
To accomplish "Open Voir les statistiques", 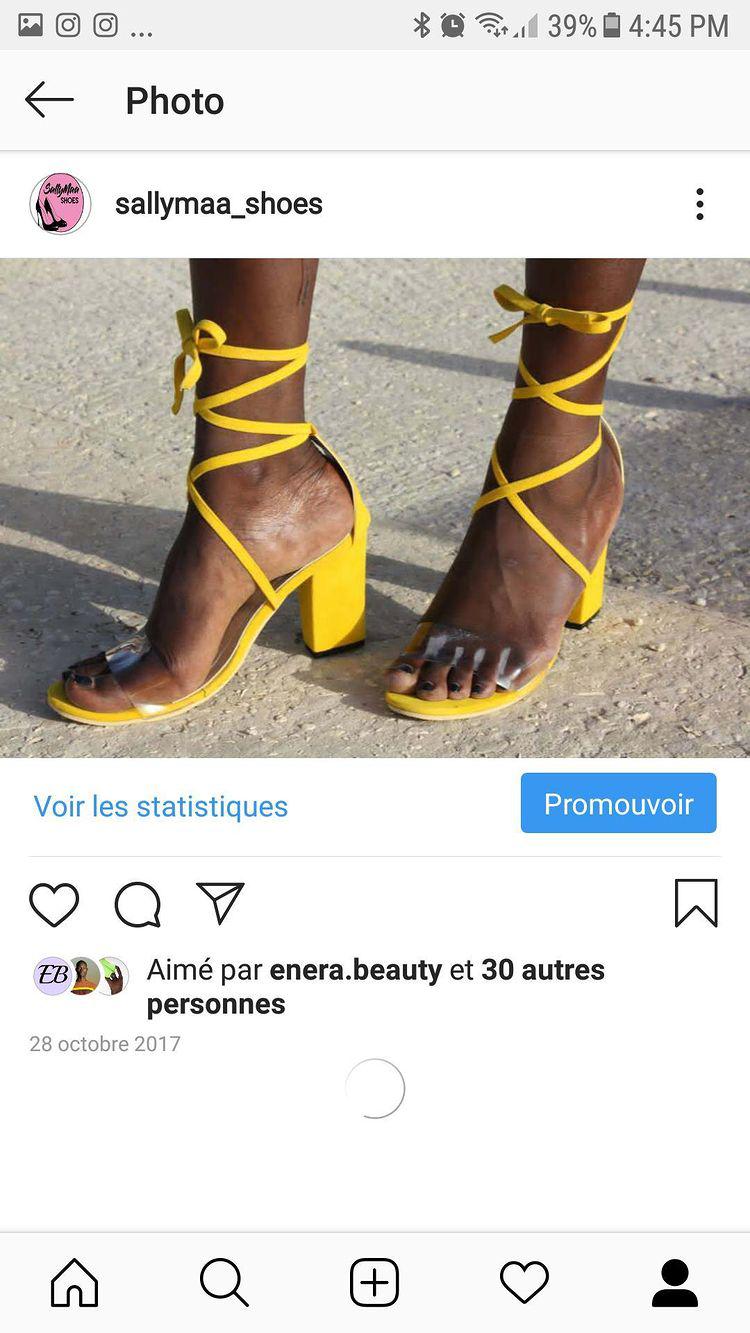I will pyautogui.click(x=160, y=806).
